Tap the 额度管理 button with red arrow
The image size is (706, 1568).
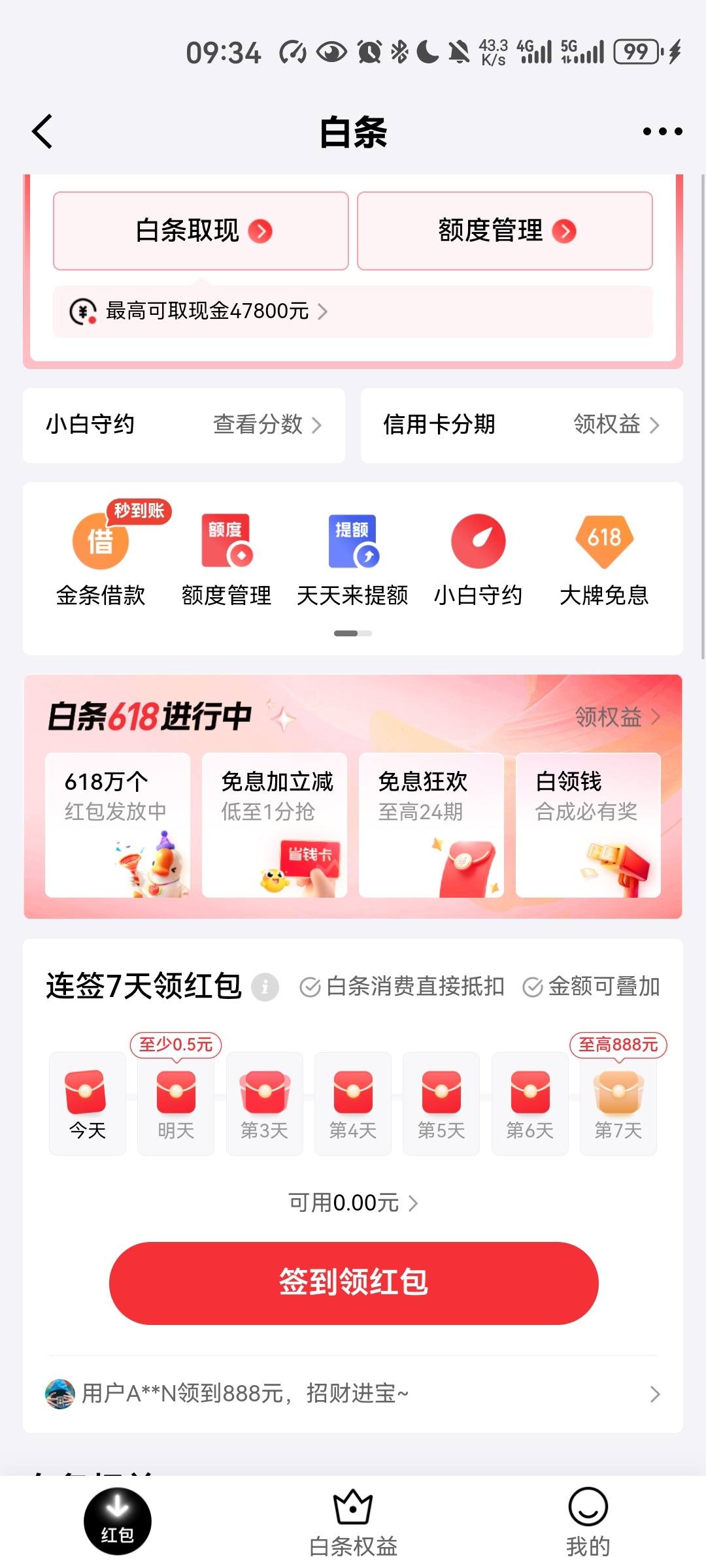(x=505, y=231)
